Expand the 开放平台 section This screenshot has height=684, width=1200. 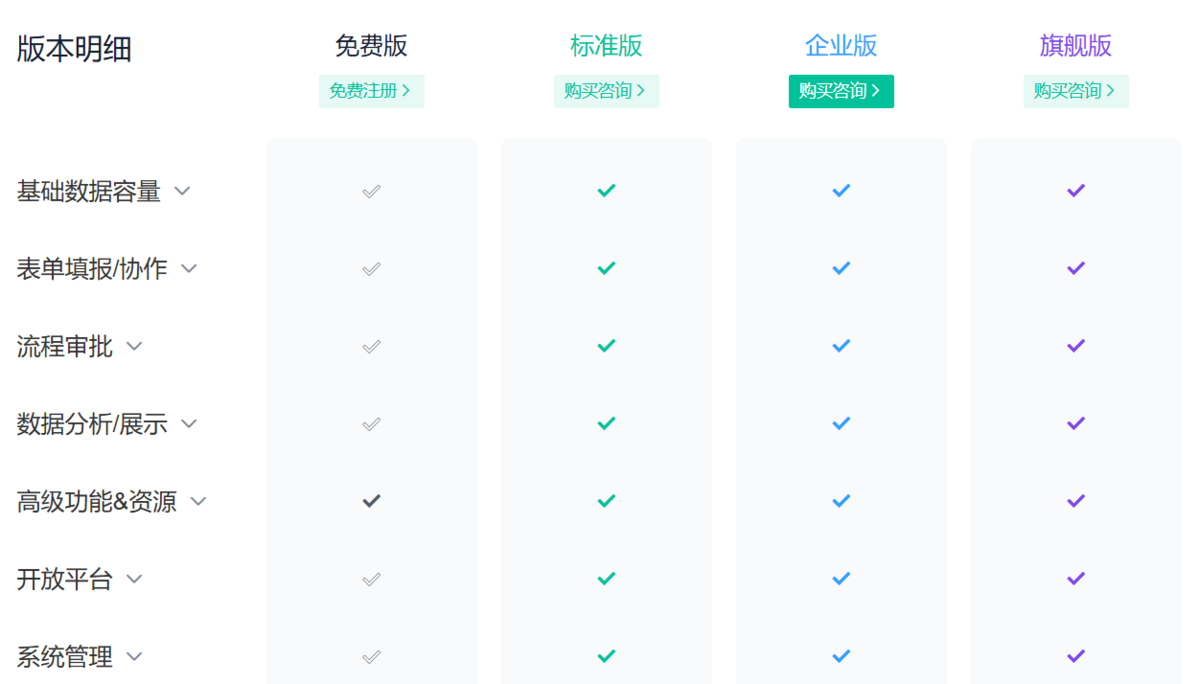tap(134, 579)
